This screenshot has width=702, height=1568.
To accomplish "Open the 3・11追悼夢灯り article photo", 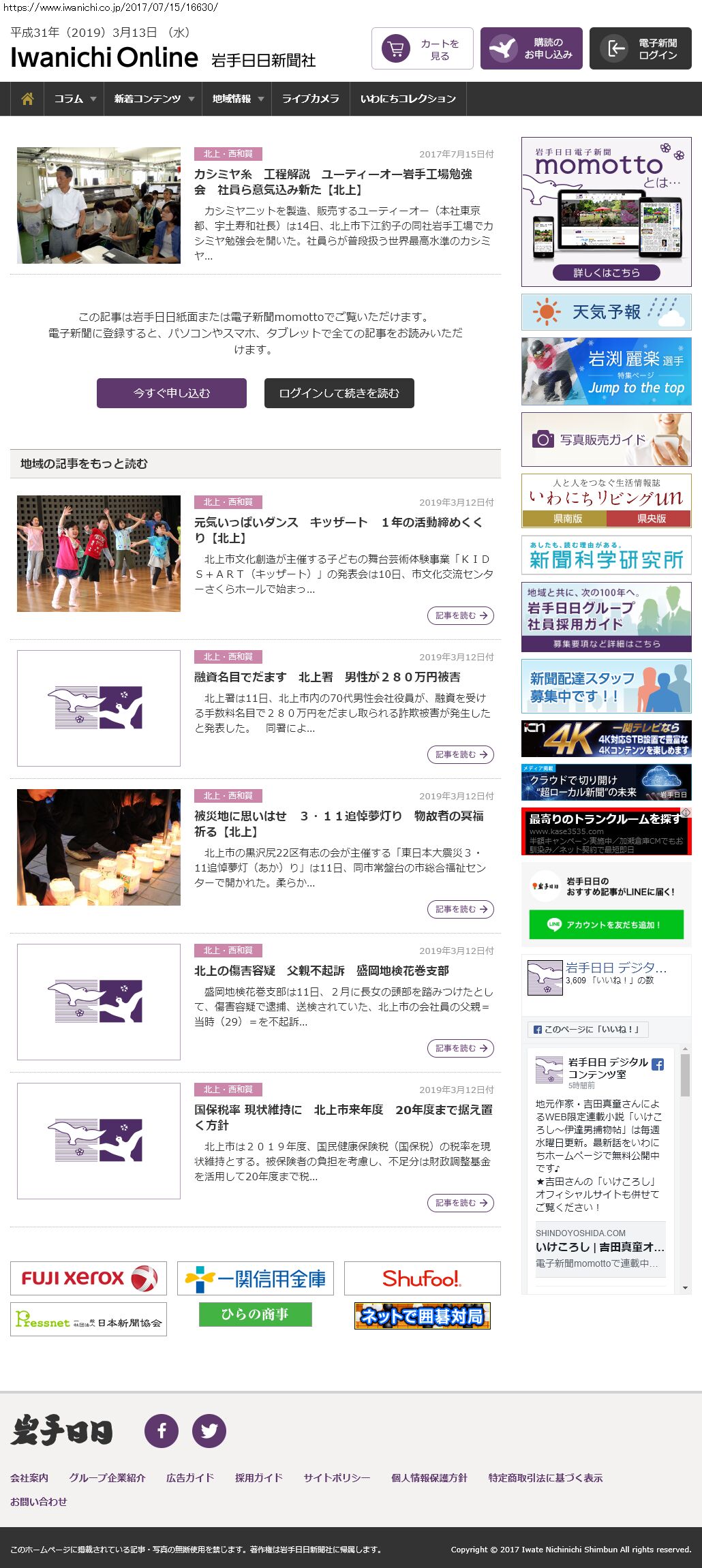I will pos(99,847).
